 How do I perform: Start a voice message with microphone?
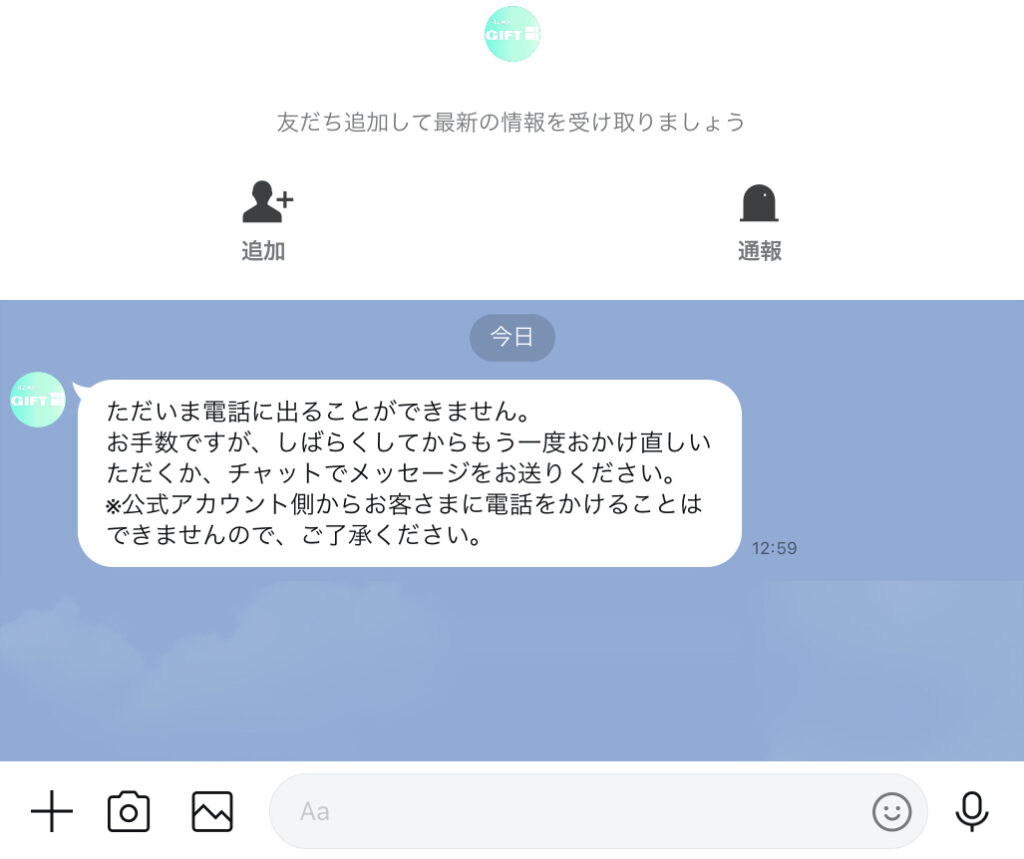[971, 811]
